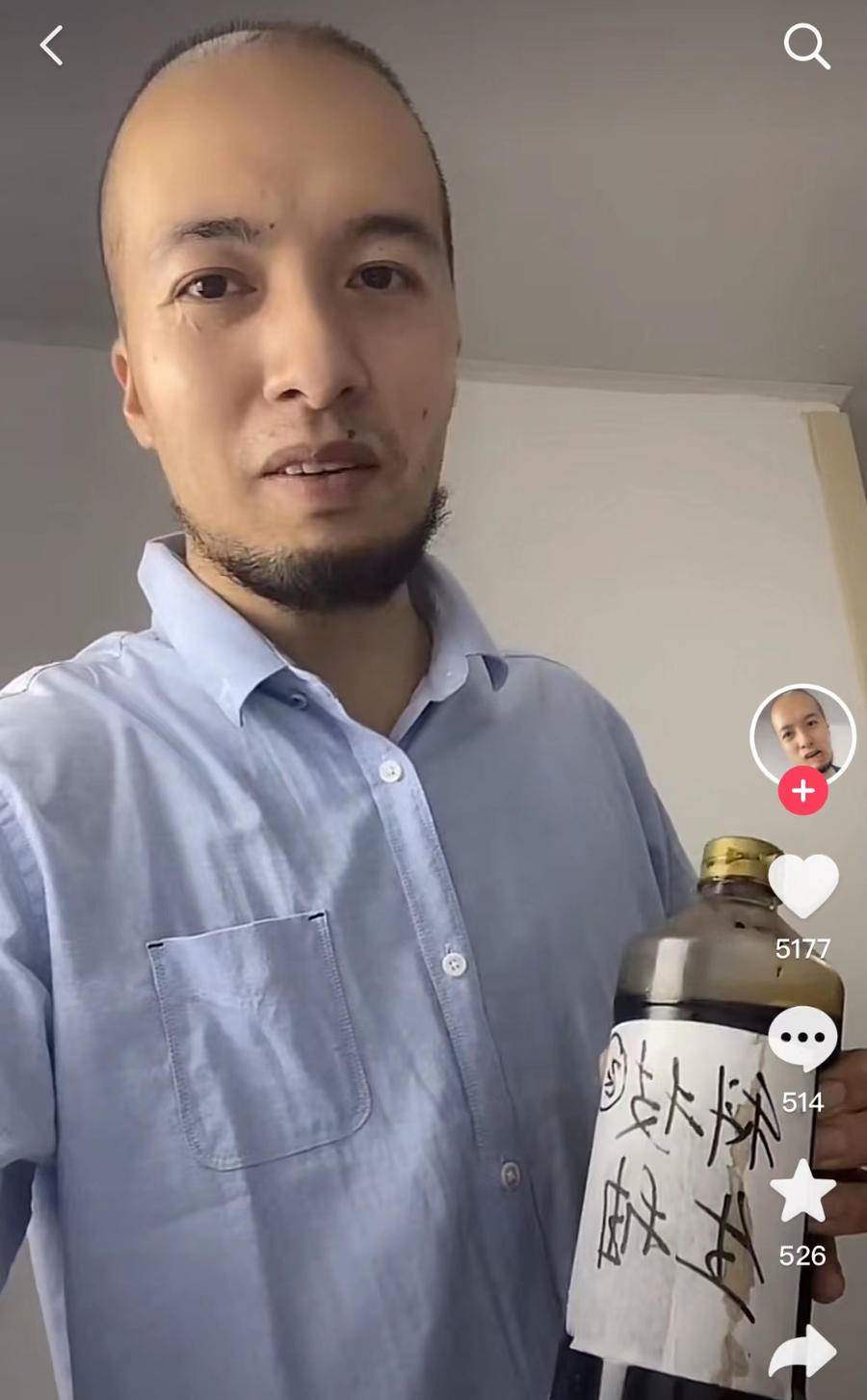Go back with the top-left arrow
Screen dimensions: 867x1400
coord(52,45)
